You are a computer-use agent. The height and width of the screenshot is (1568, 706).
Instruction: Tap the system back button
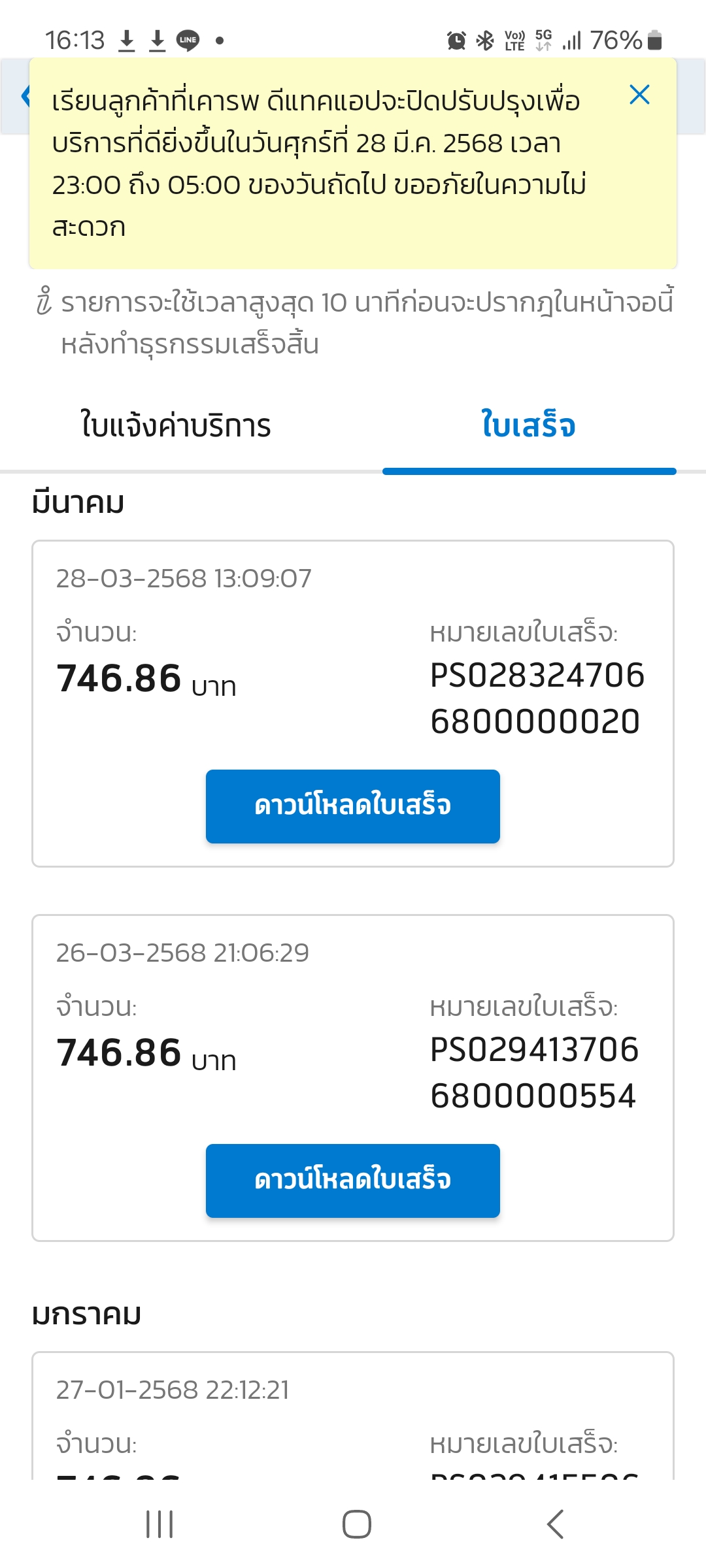click(555, 1524)
